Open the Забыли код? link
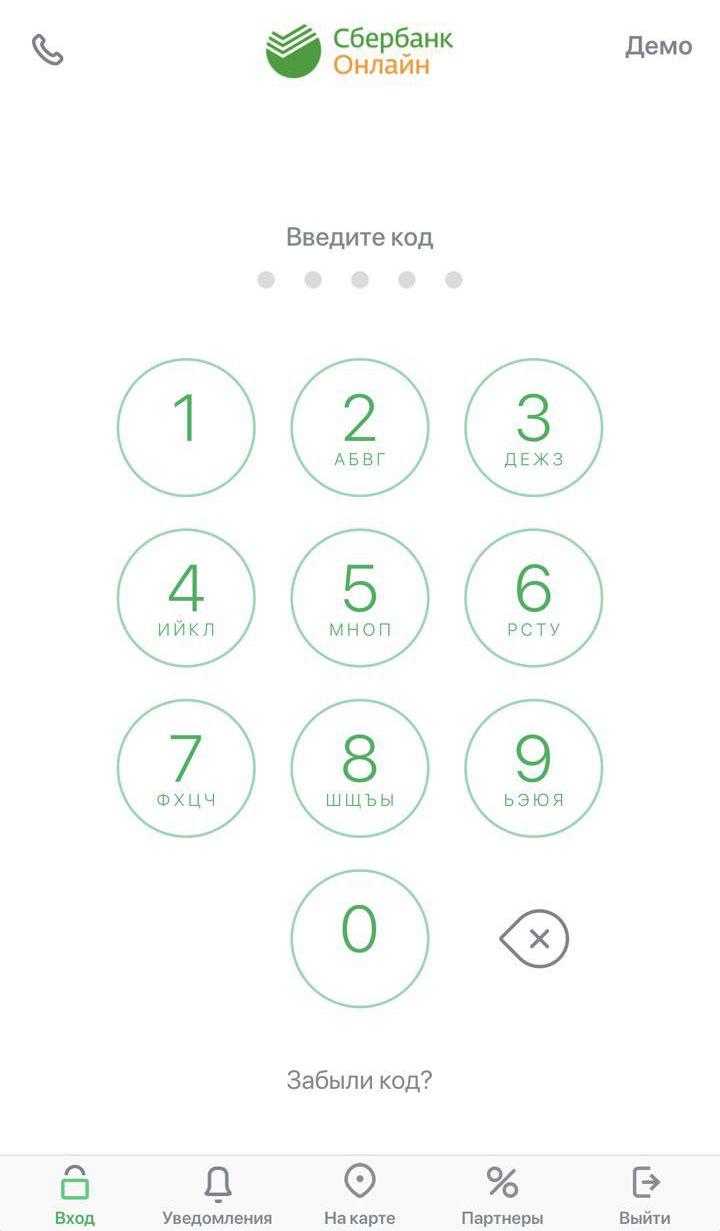 tap(360, 1080)
